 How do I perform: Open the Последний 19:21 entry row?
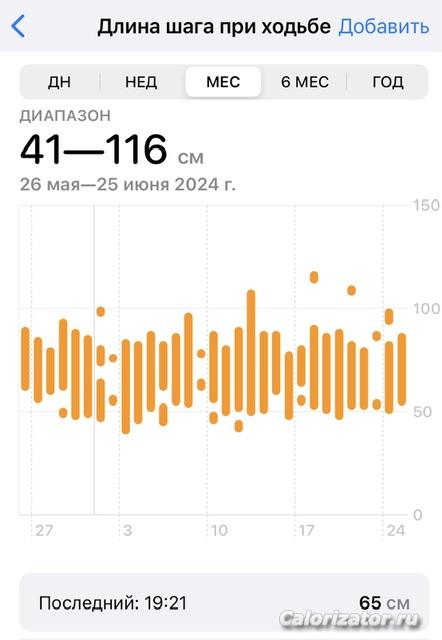point(224,602)
